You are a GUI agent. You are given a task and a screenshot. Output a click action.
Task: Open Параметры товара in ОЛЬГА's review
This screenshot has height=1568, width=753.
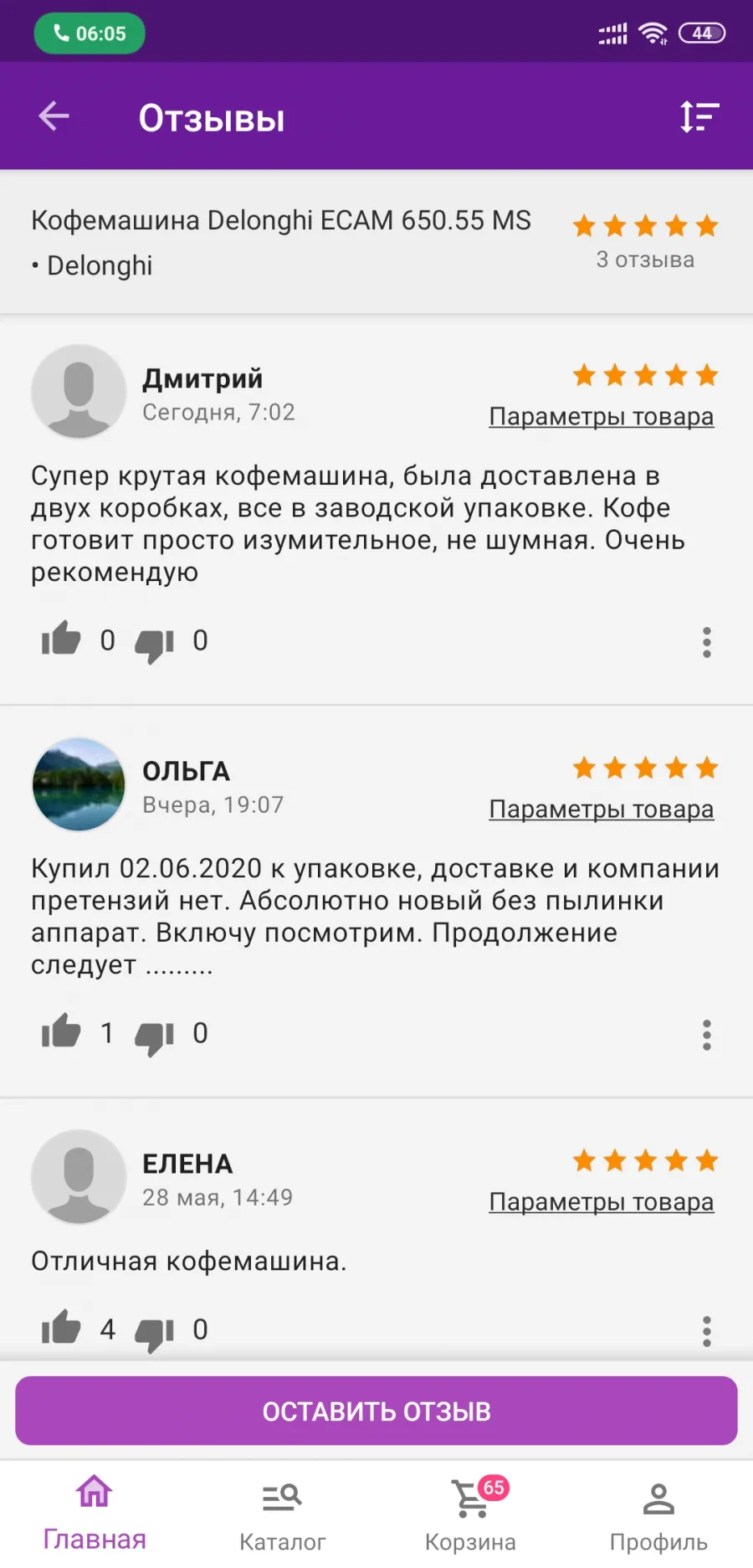[601, 809]
